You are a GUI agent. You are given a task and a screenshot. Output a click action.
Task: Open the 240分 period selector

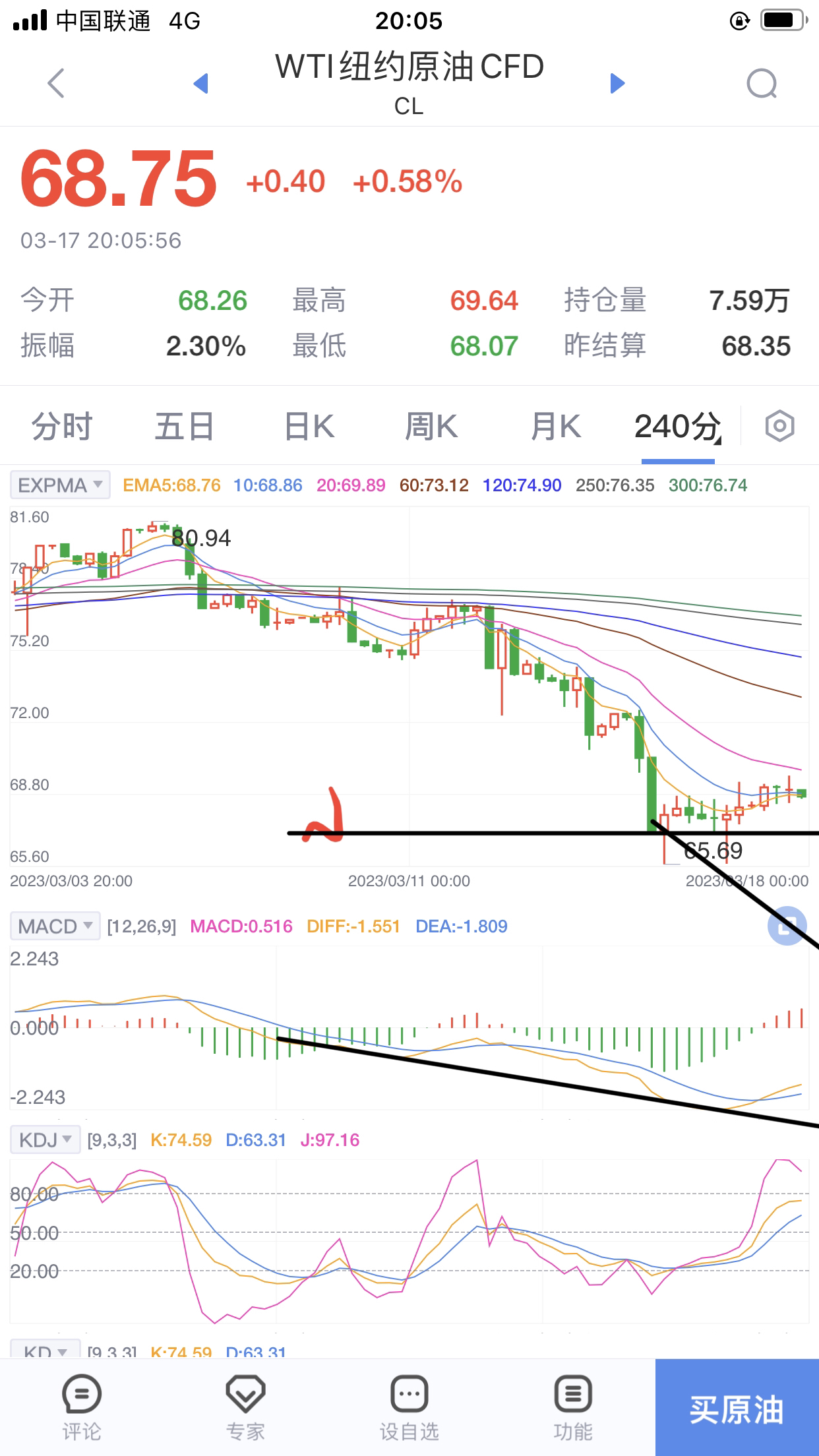[678, 427]
